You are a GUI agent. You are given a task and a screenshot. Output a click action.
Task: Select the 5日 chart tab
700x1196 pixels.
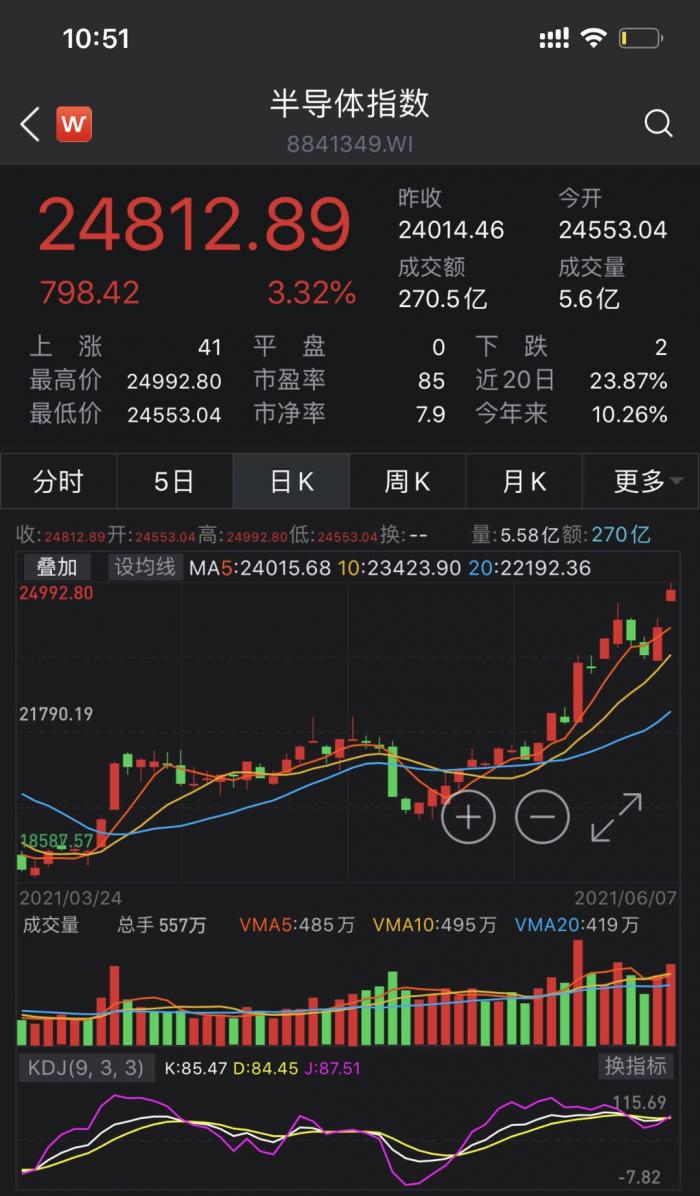175,481
